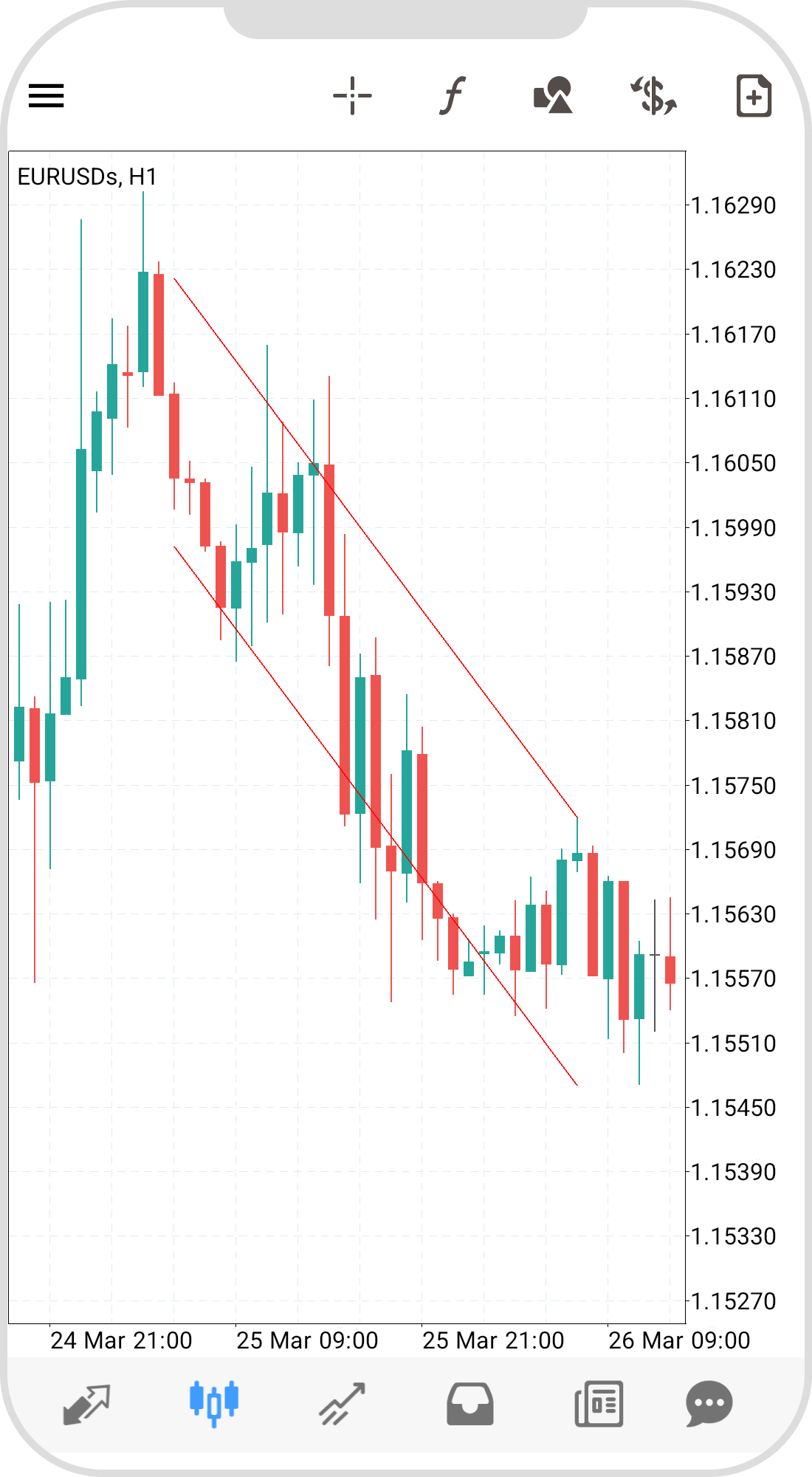The height and width of the screenshot is (1477, 812).
Task: Open the News tab
Action: (x=599, y=1403)
